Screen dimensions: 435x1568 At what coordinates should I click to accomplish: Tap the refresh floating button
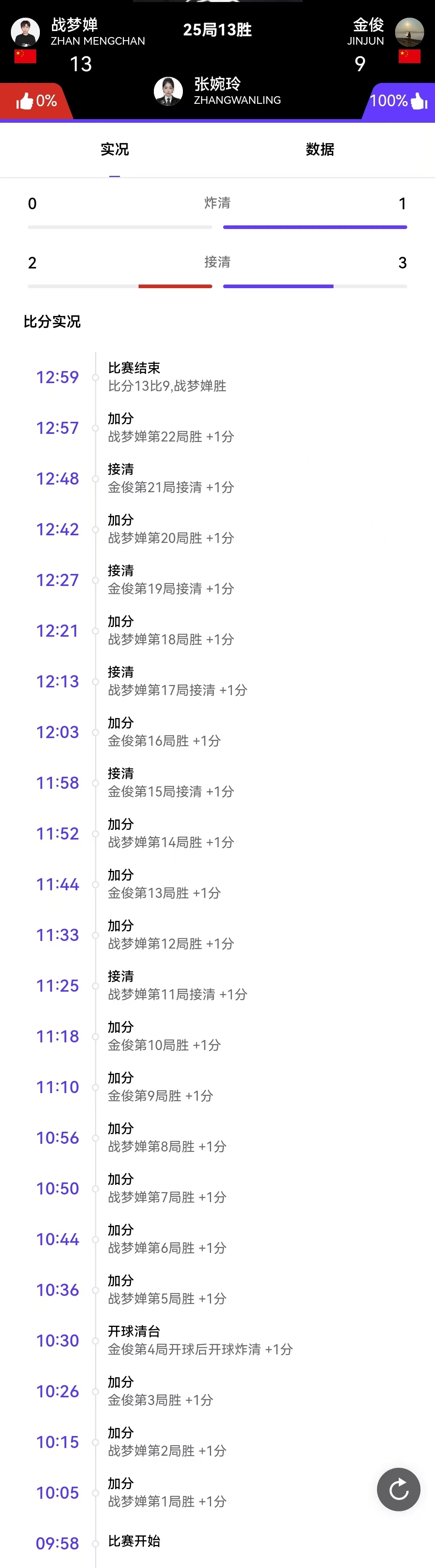coord(398,1490)
